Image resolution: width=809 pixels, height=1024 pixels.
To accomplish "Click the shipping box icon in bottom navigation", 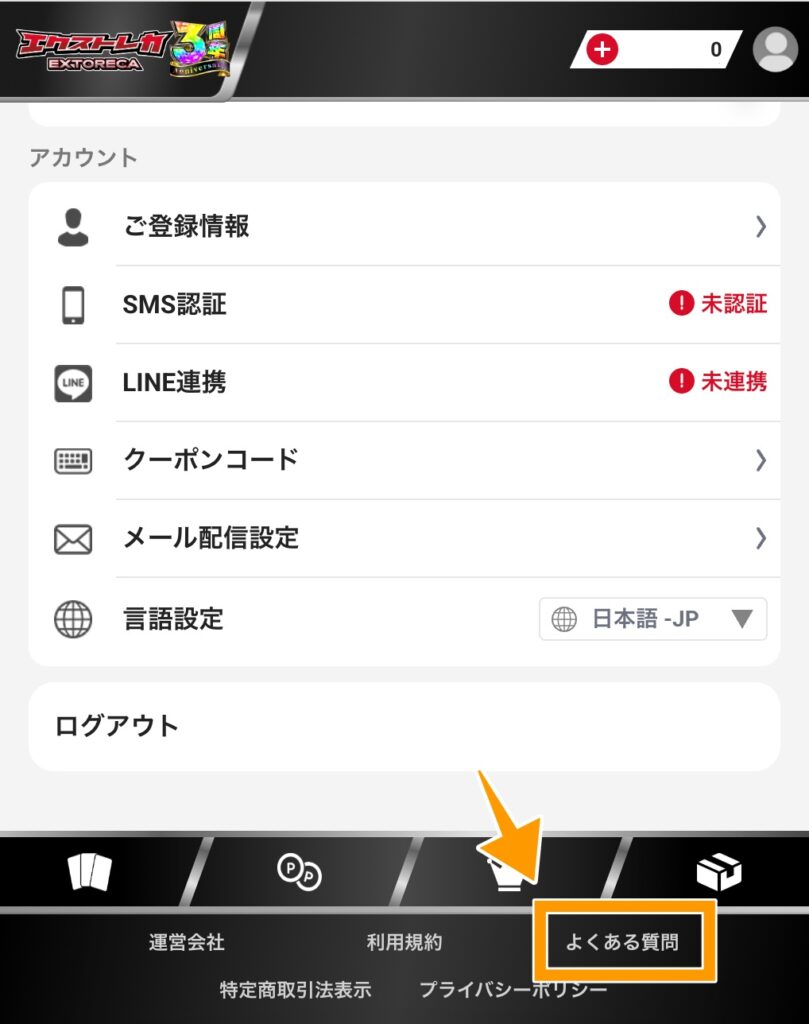I will 721,871.
